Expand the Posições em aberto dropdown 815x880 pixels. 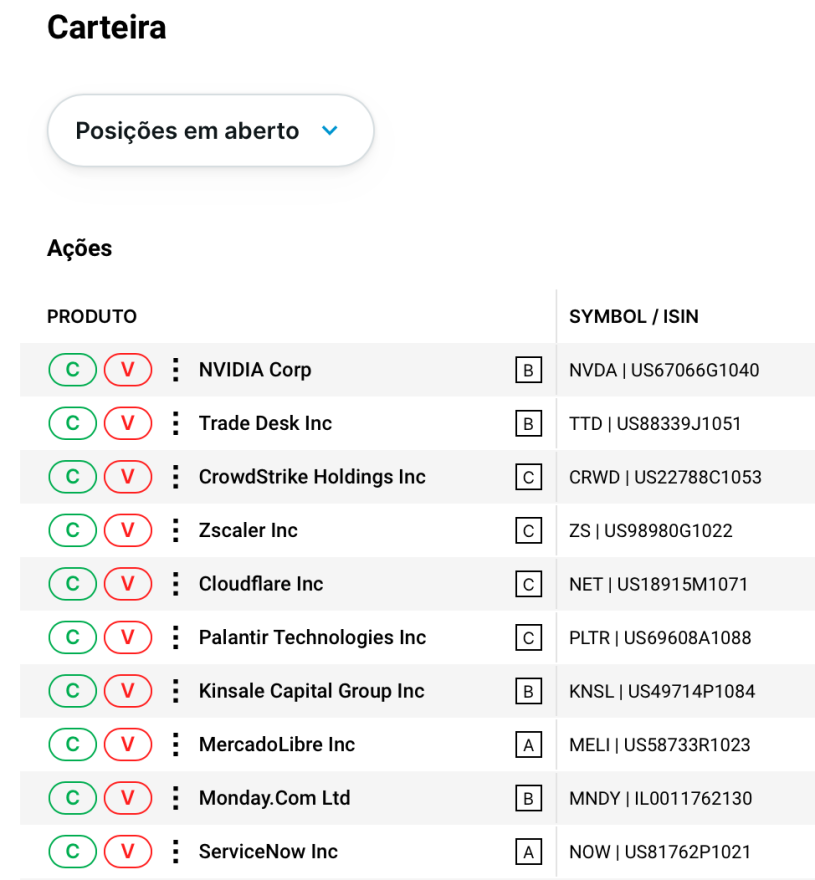210,131
